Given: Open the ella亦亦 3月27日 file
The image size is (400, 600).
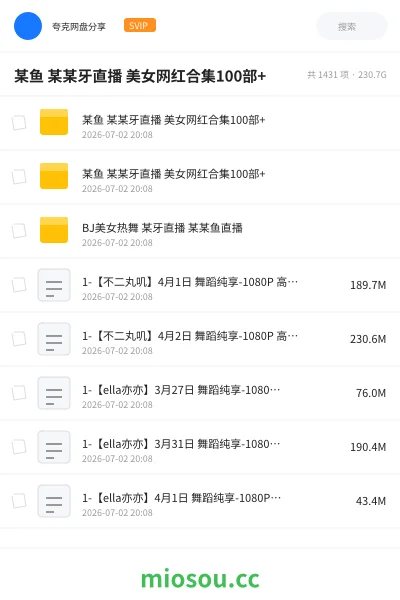Looking at the screenshot, I should click(x=200, y=393).
